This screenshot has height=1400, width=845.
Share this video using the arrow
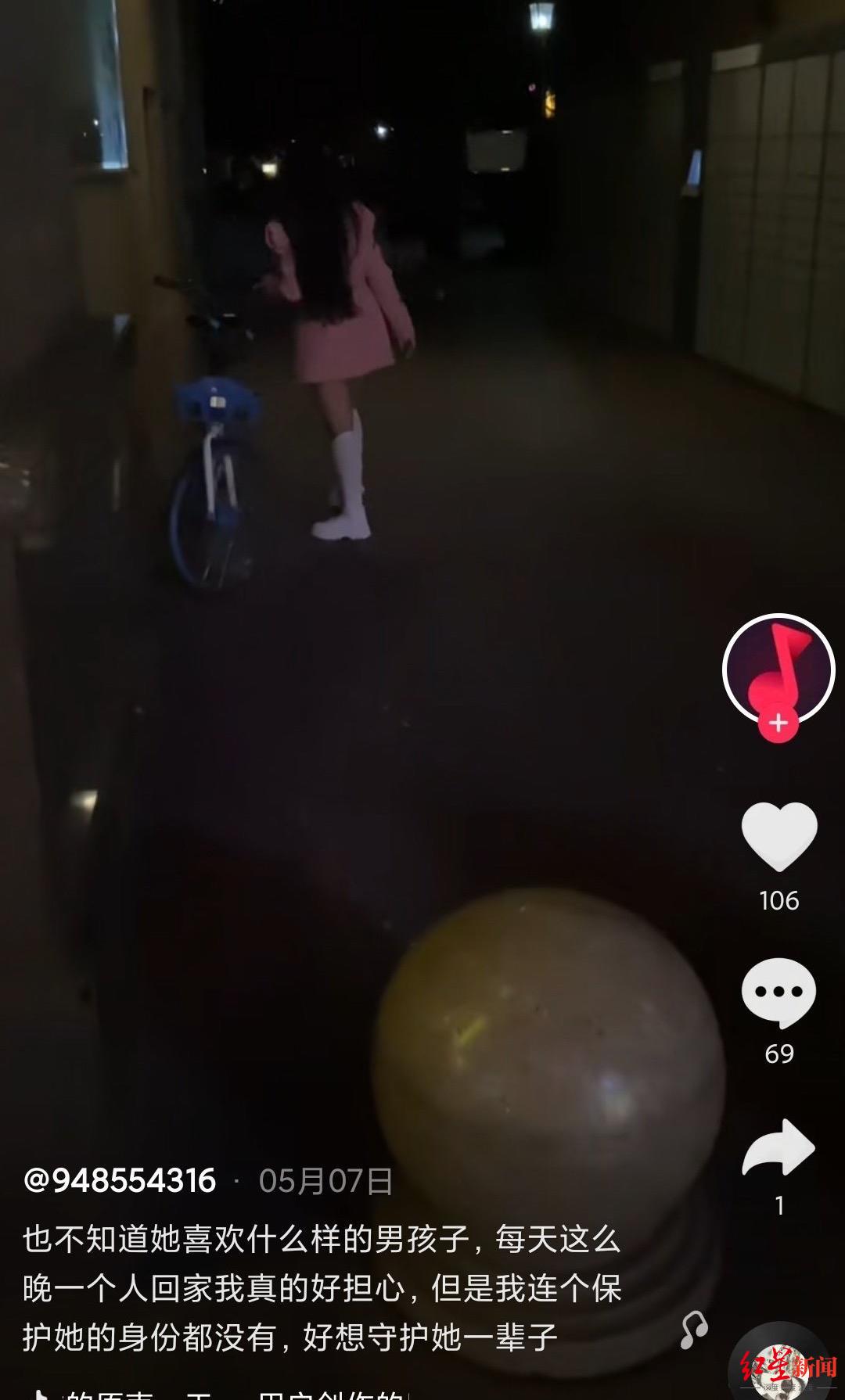778,1147
